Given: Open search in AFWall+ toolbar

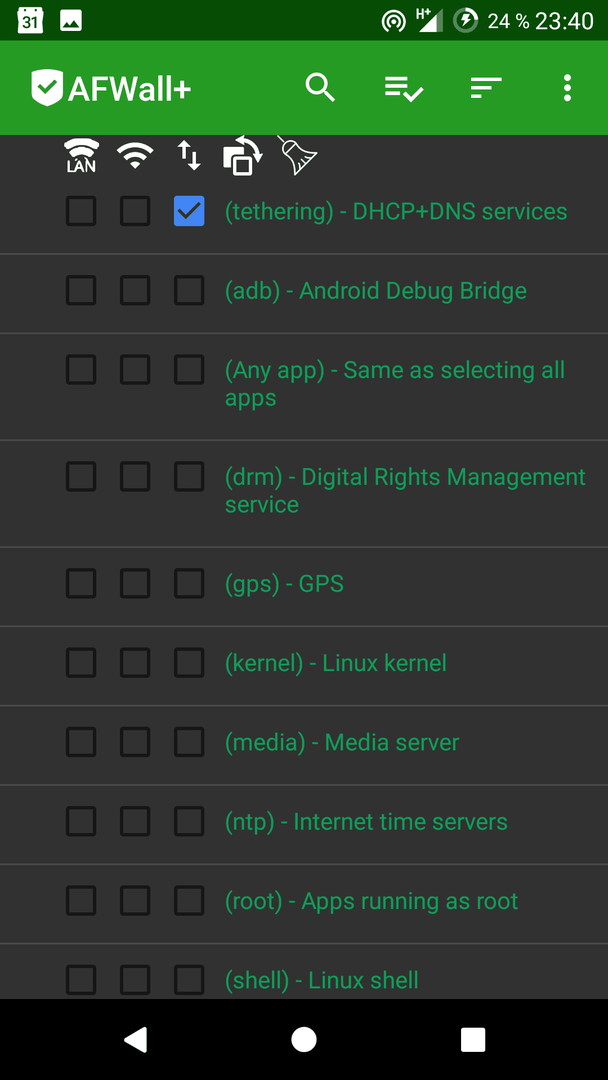Looking at the screenshot, I should (320, 88).
